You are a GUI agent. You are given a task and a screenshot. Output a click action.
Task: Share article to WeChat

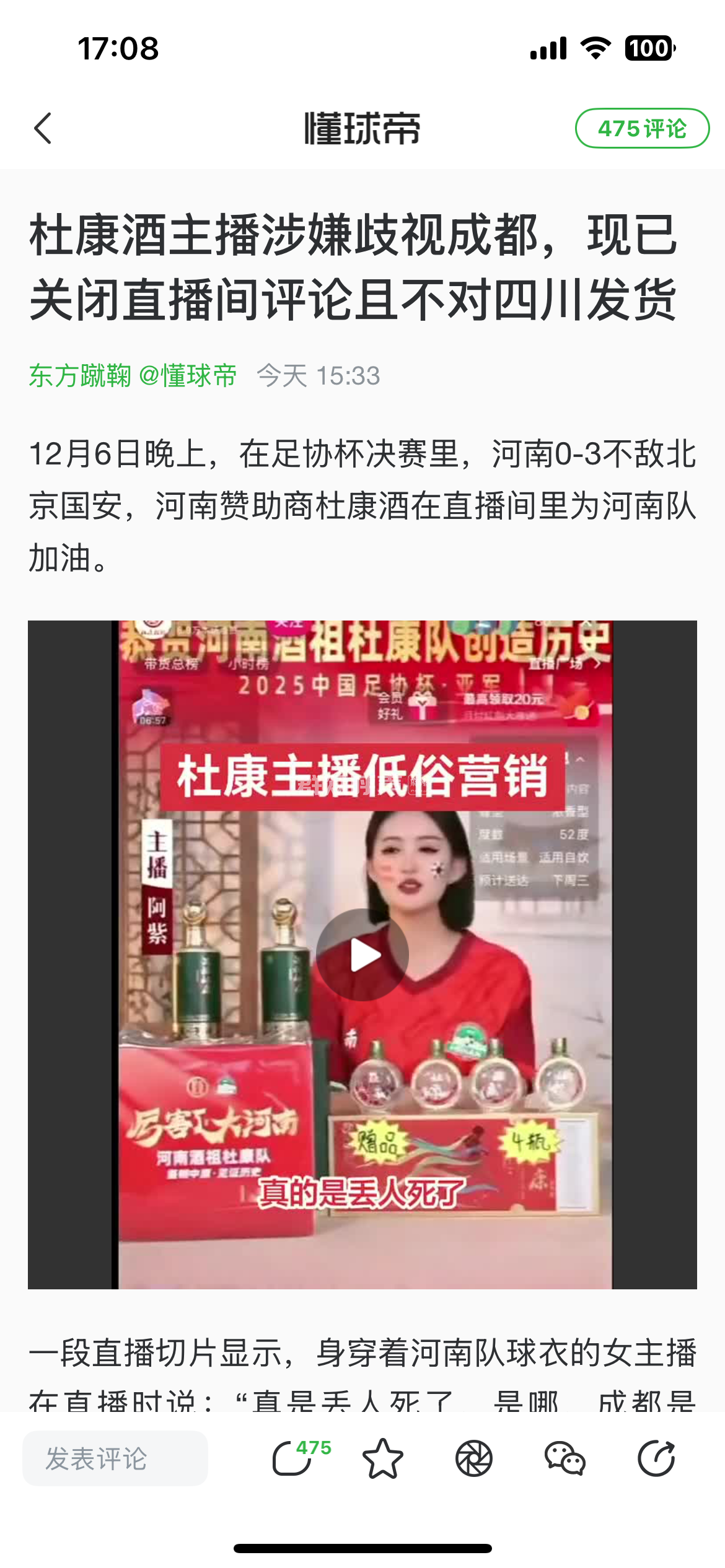click(565, 1458)
